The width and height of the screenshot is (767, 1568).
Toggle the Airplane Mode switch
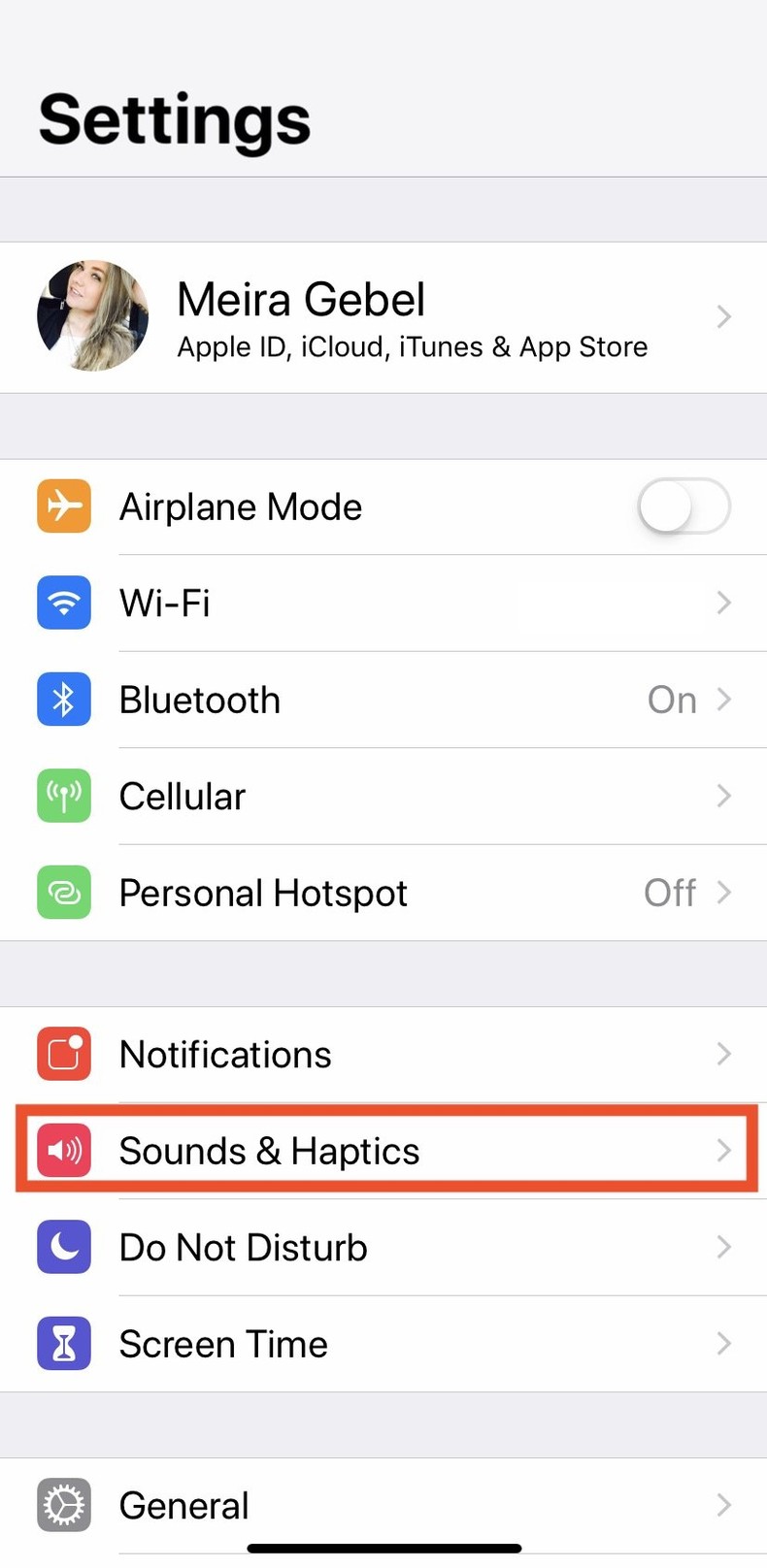pos(684,506)
